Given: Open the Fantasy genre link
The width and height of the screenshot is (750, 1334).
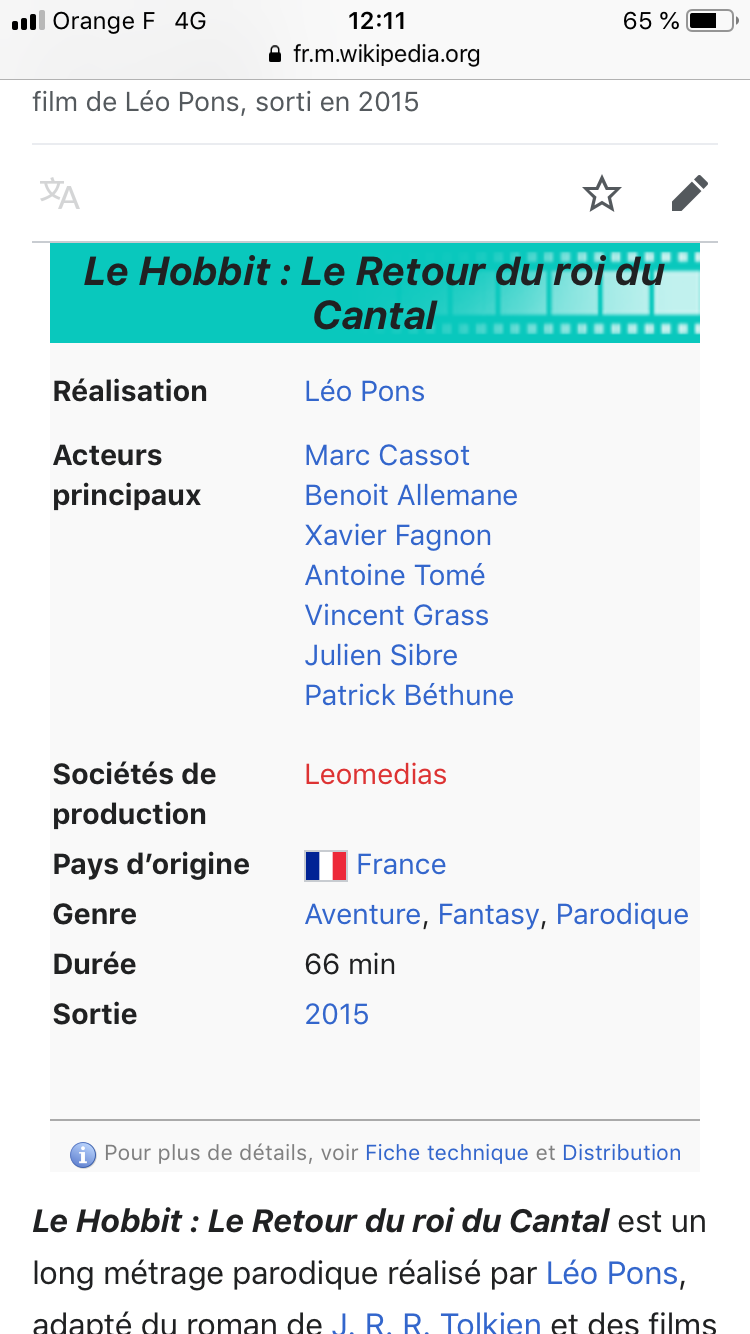Looking at the screenshot, I should [x=488, y=914].
